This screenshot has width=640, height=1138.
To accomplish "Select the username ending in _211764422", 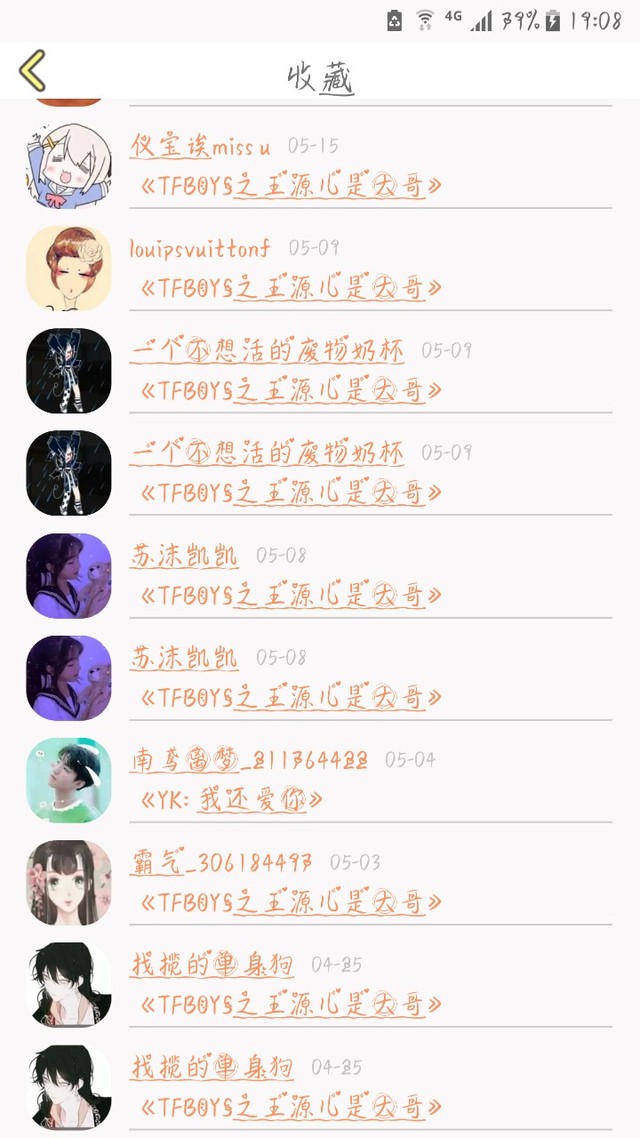I will point(248,760).
